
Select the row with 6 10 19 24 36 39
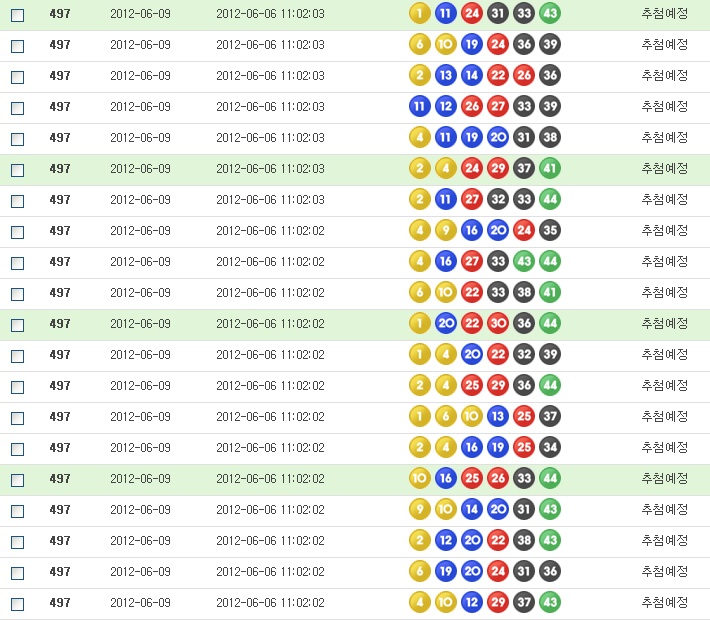coord(17,46)
